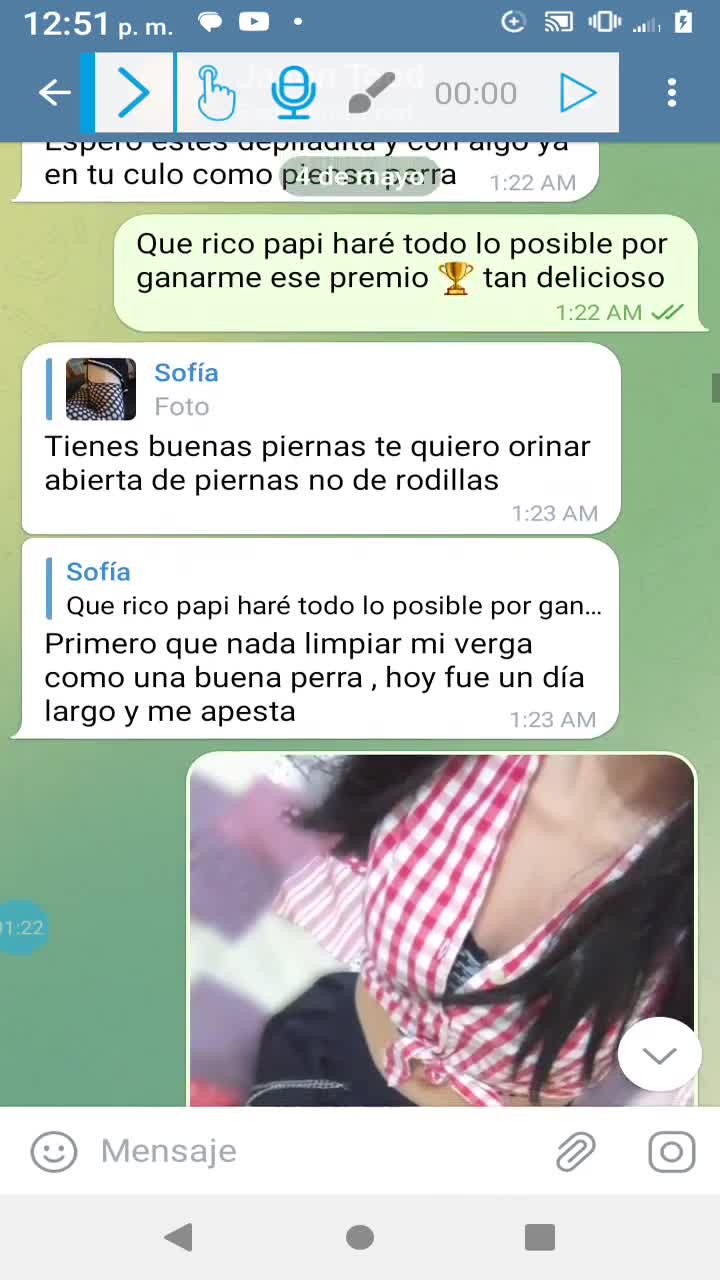Collapse the overlay toolbar with the arrow
The height and width of the screenshot is (1280, 720).
[133, 93]
